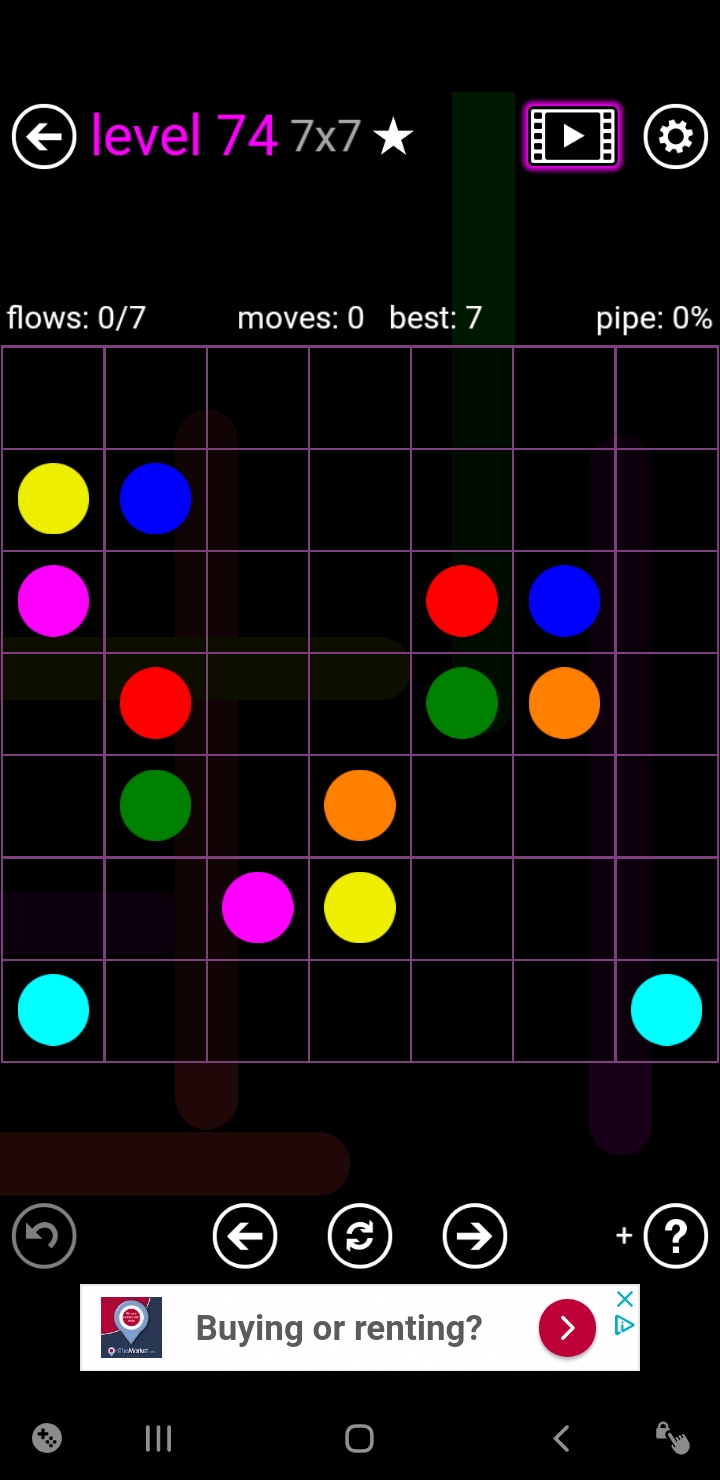The image size is (720, 1480).
Task: Open the video ad film icon
Action: [573, 136]
